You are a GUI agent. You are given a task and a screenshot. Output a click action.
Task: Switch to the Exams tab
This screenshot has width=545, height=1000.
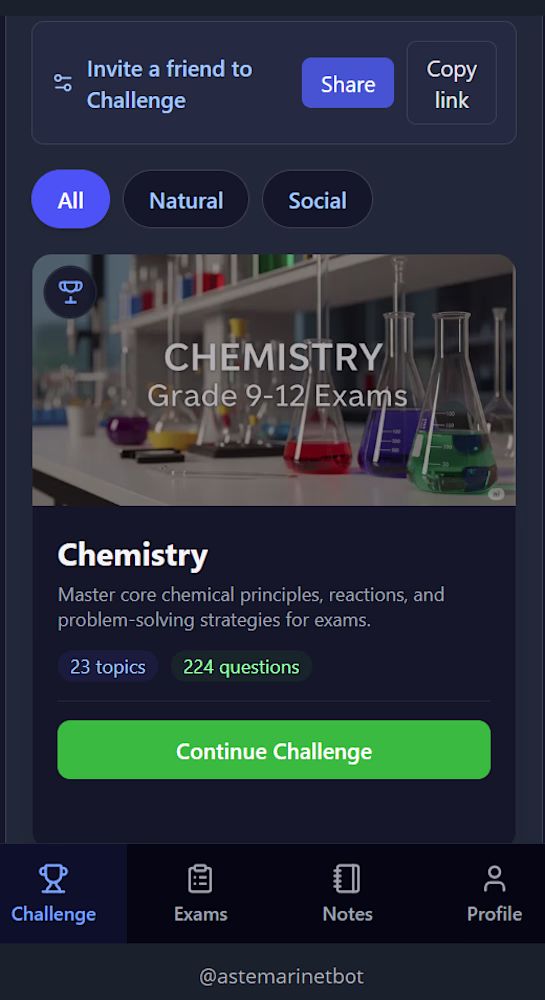click(x=200, y=893)
